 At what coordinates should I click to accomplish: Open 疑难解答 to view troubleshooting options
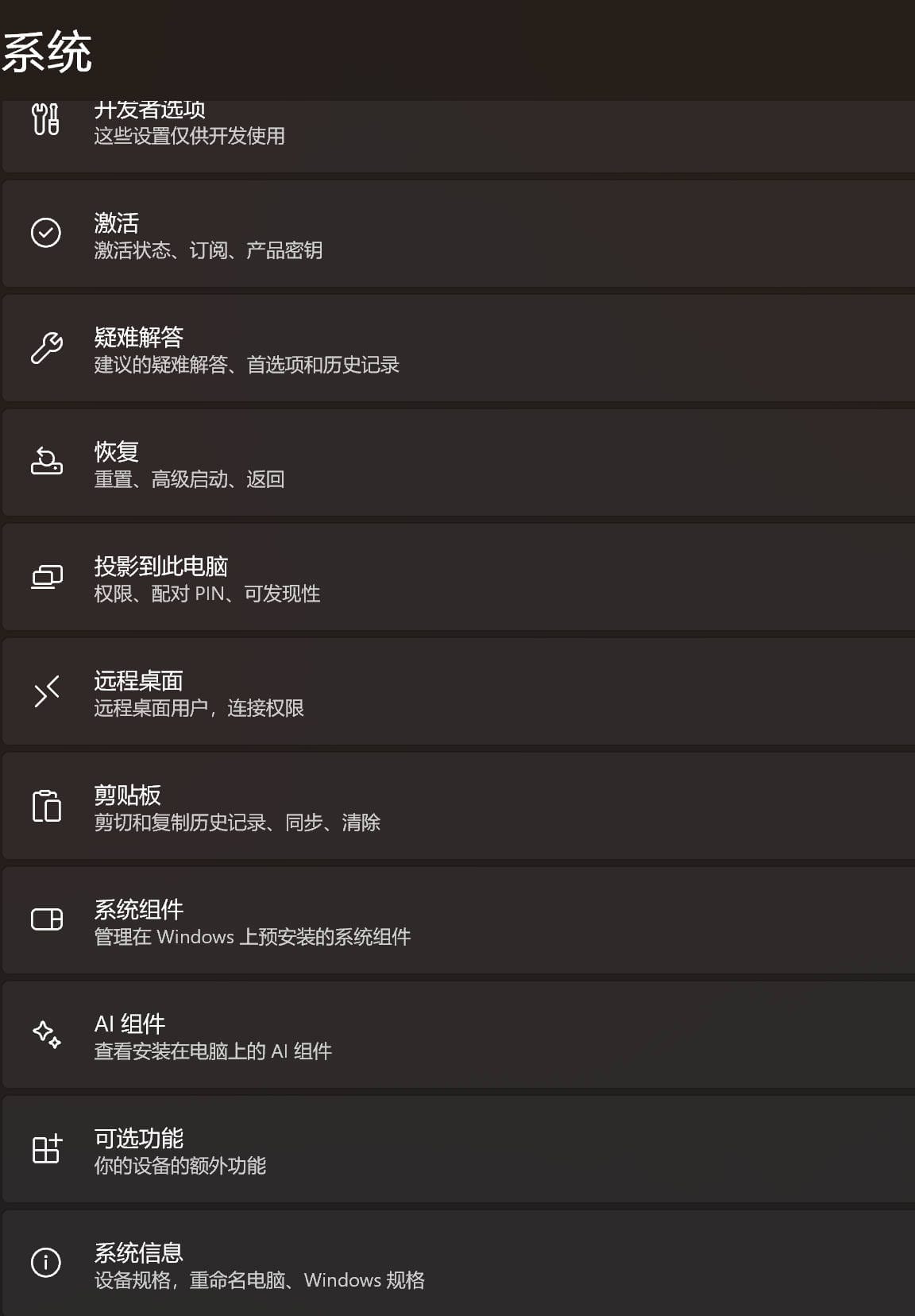(x=457, y=348)
